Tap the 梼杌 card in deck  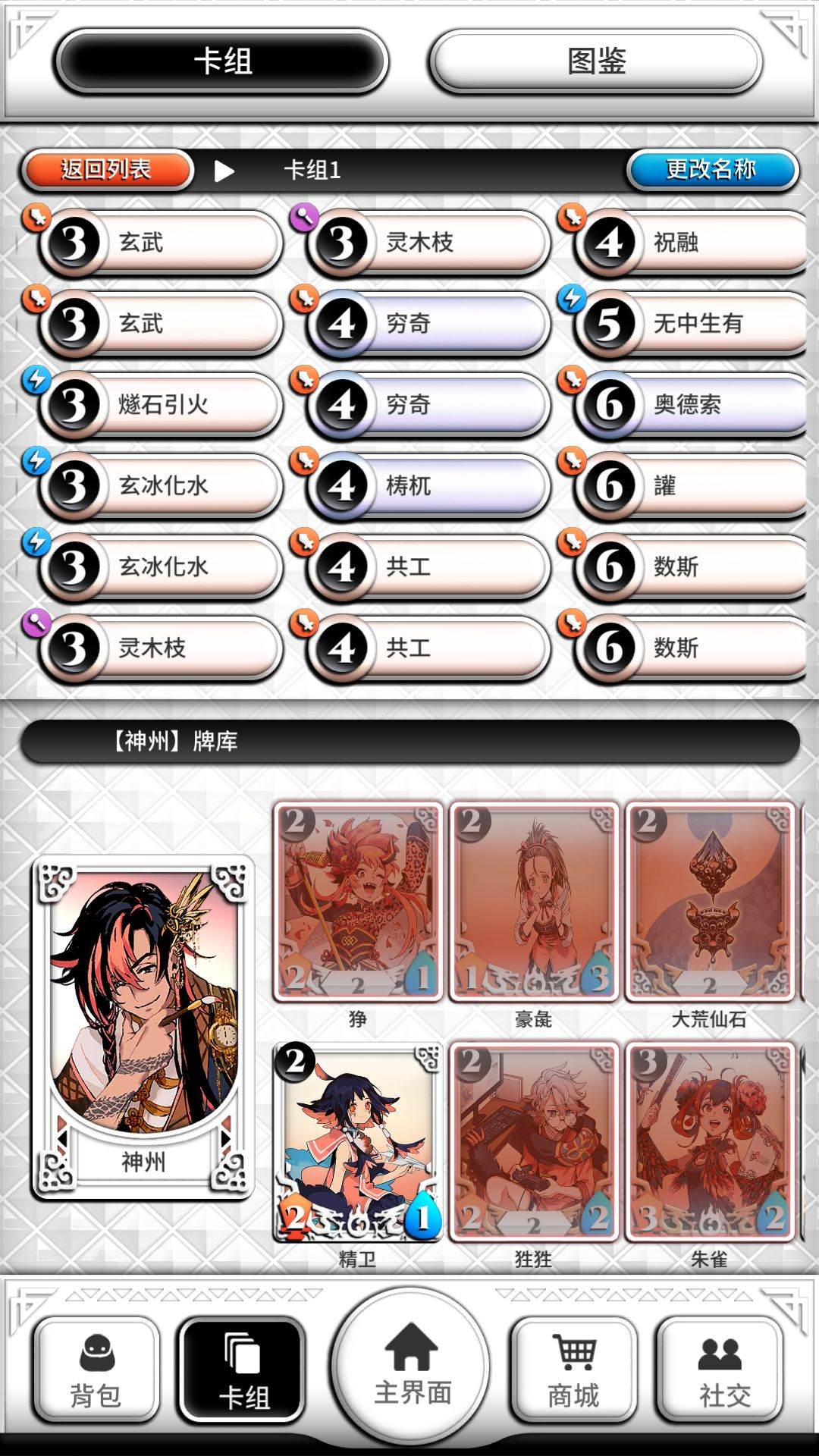pos(427,485)
